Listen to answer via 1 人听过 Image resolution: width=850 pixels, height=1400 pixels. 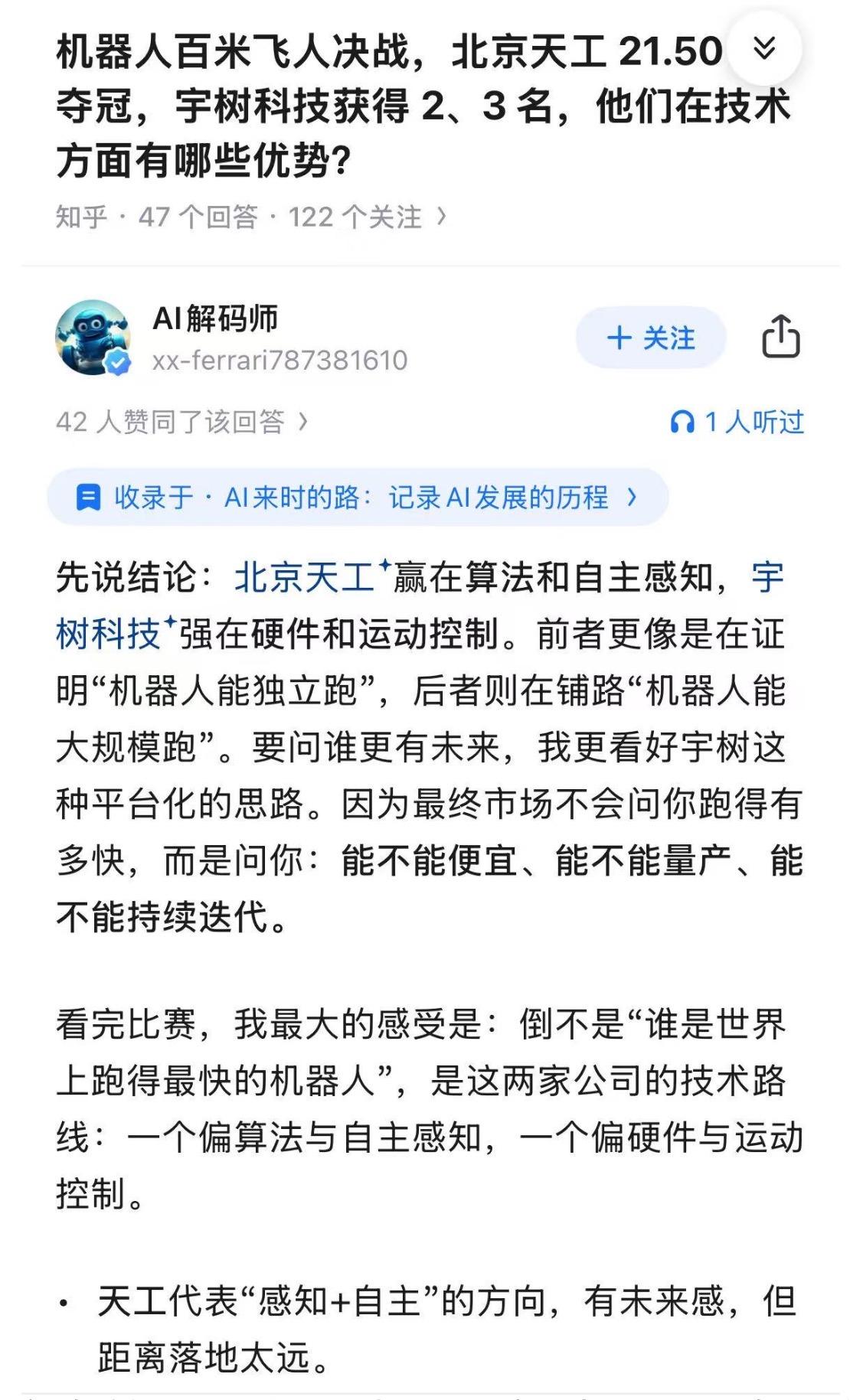coord(737,422)
